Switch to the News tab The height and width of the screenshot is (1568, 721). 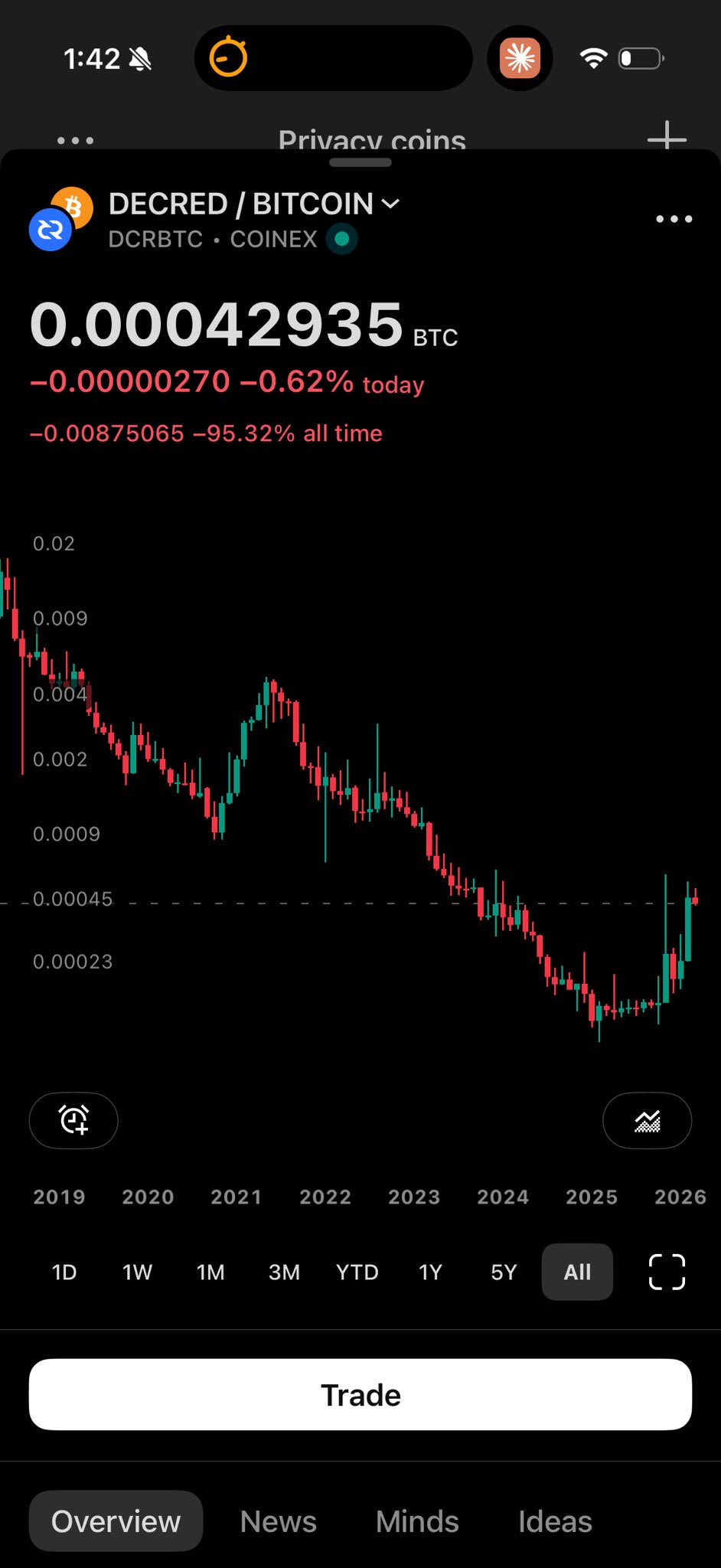pyautogui.click(x=278, y=1521)
